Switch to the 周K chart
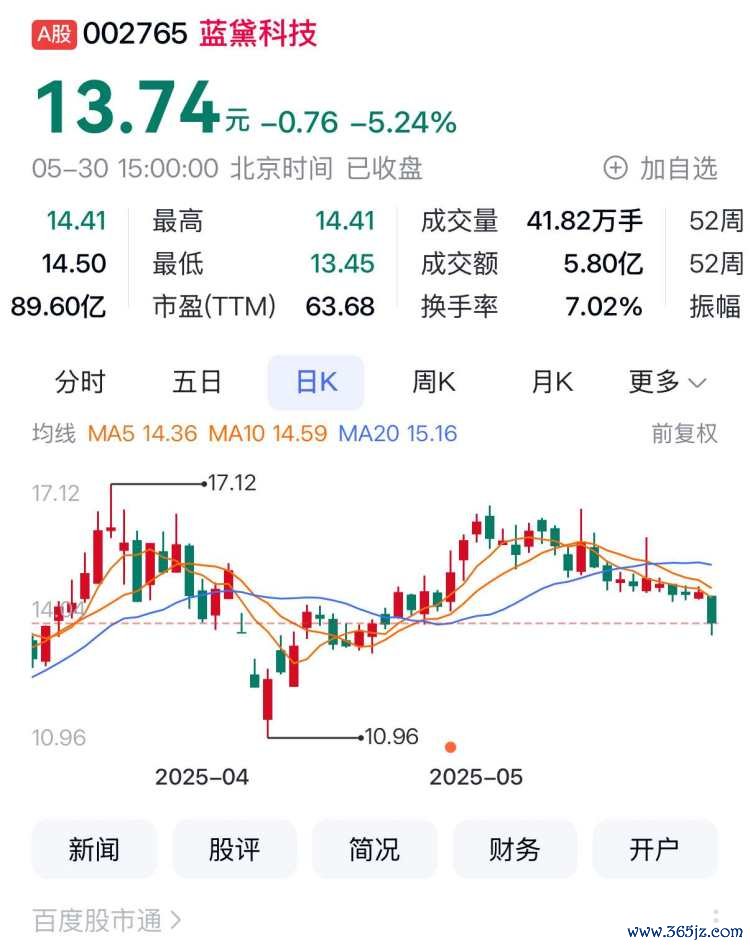750x947 pixels. 434,382
